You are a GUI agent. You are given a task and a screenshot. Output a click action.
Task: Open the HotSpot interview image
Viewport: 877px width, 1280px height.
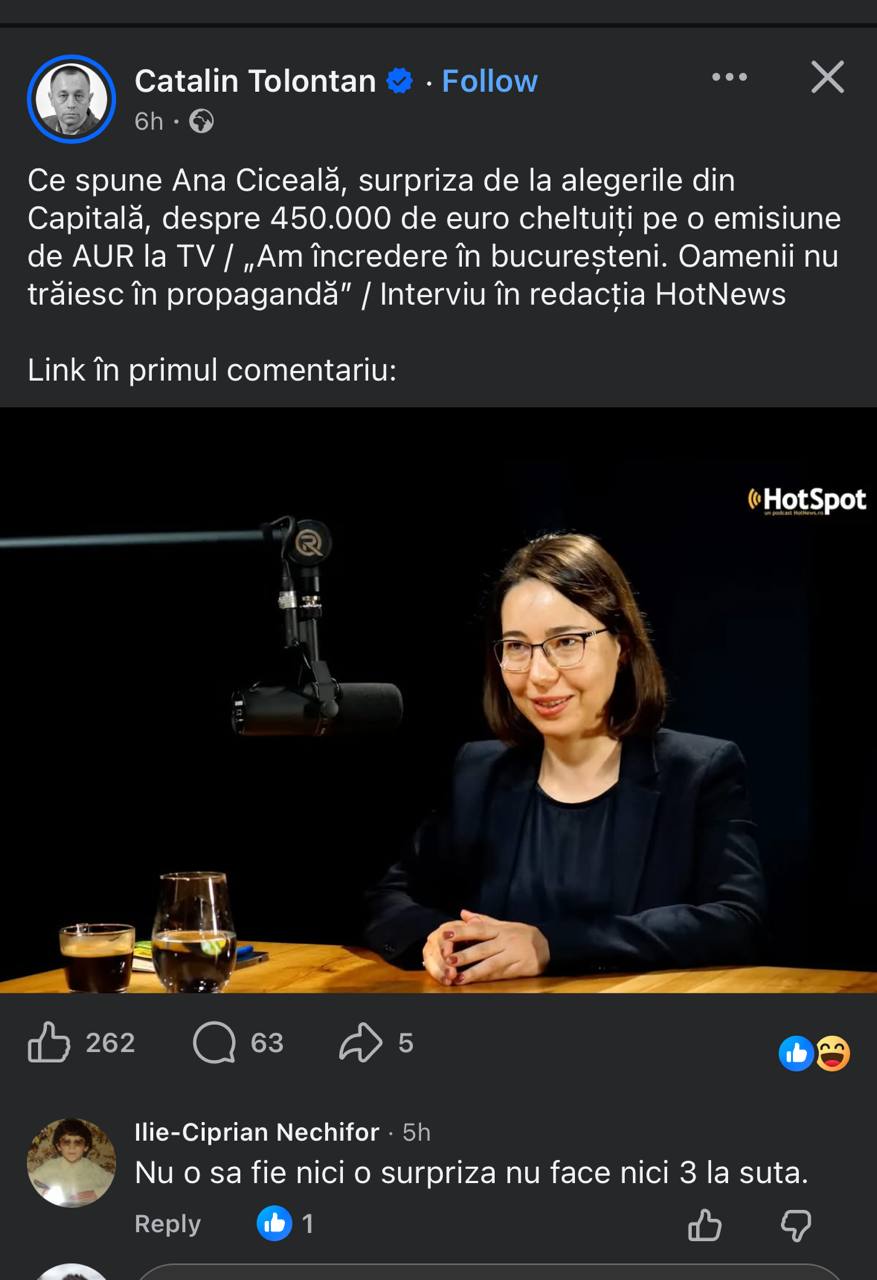[438, 700]
